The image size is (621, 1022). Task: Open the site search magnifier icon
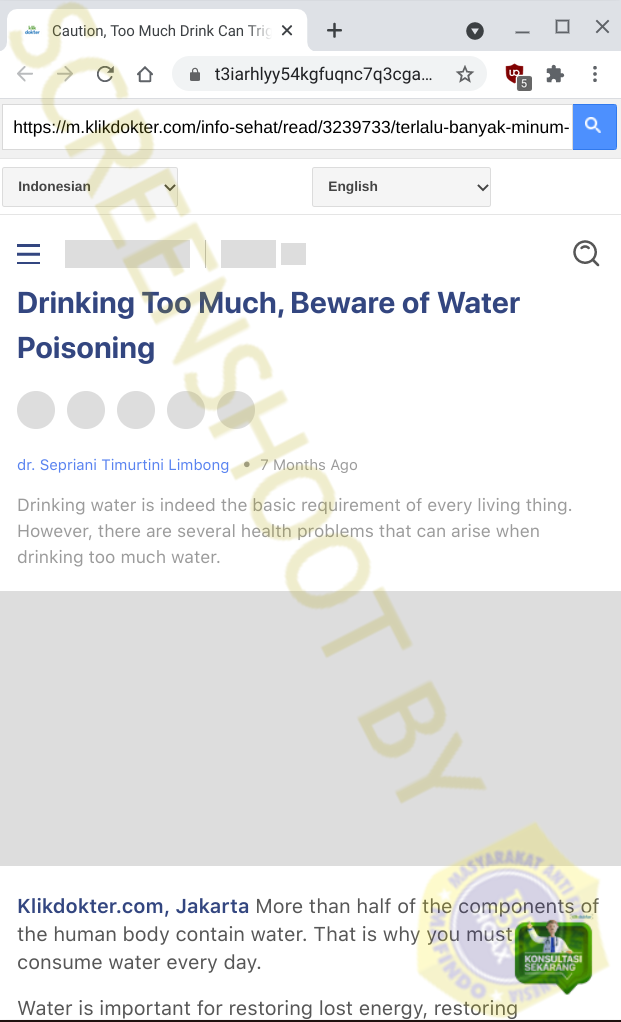586,254
